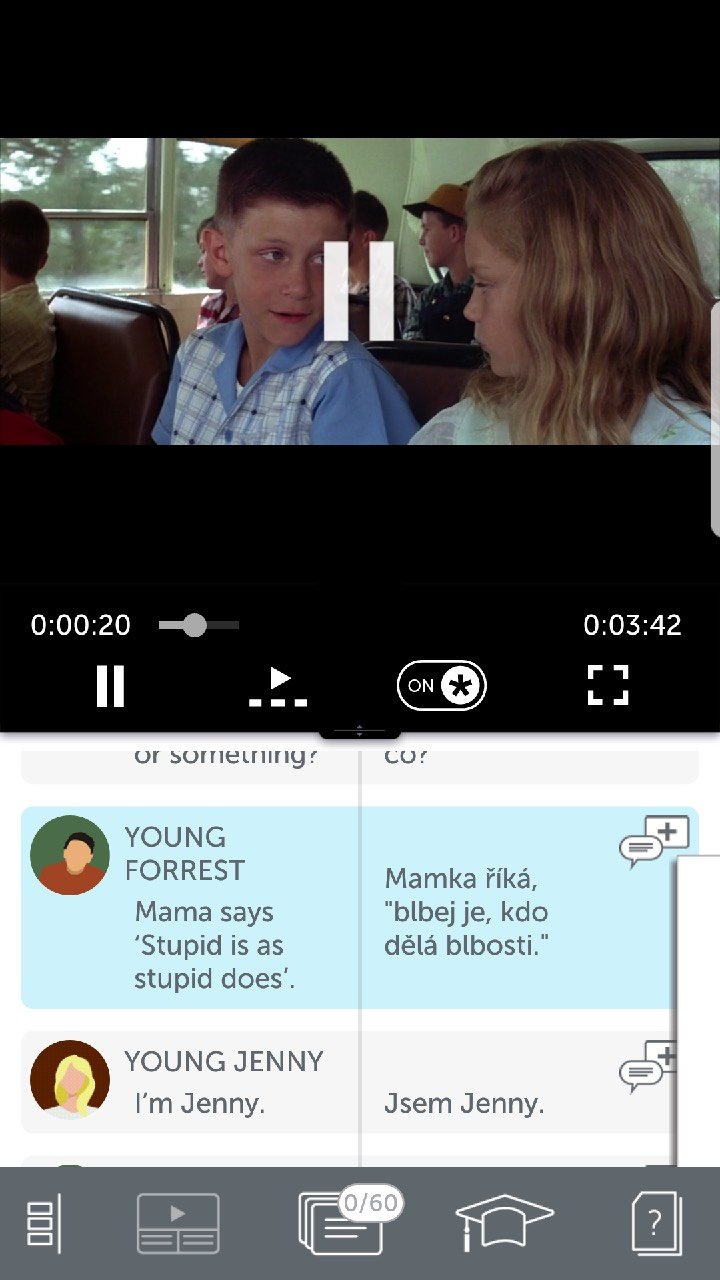This screenshot has width=720, height=1280.
Task: Pause the video playback
Action: [x=110, y=686]
